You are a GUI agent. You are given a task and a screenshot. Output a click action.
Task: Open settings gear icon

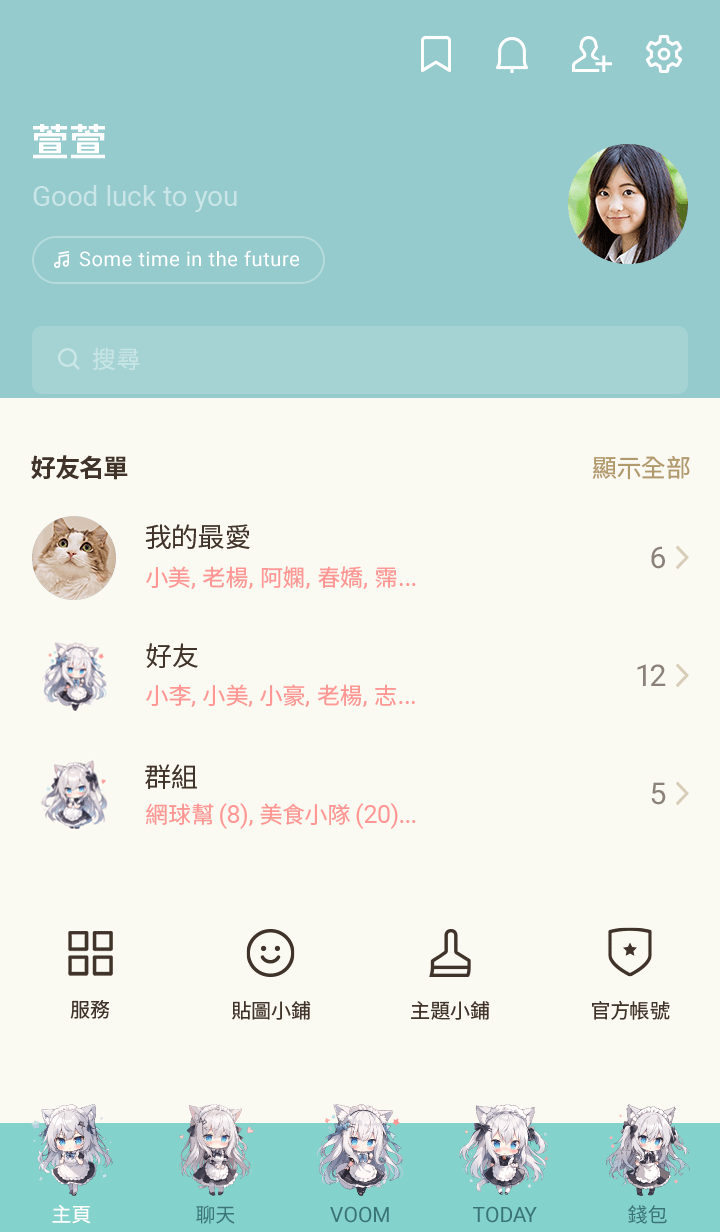coord(664,54)
